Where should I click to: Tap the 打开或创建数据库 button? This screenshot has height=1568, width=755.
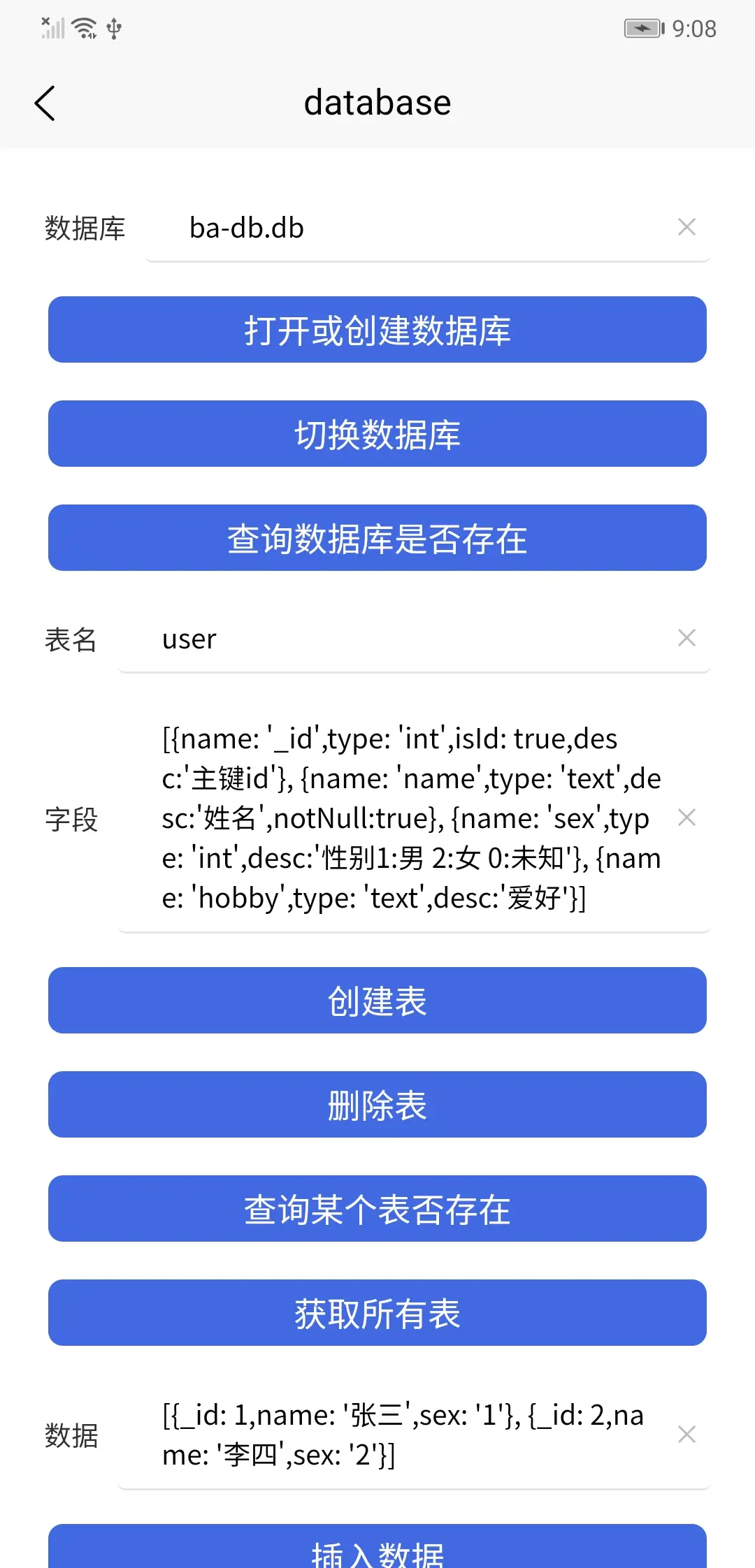(377, 330)
